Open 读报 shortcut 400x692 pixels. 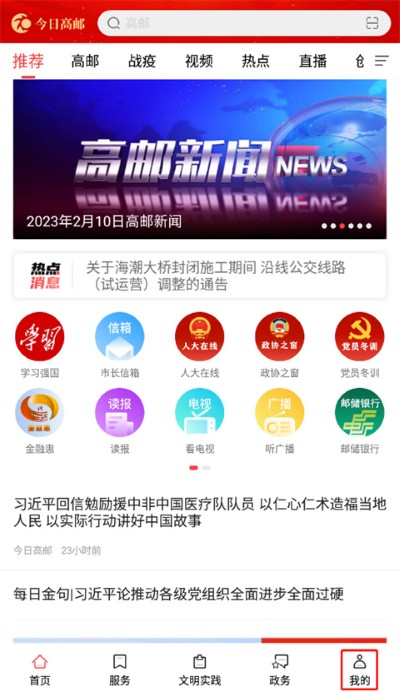coord(120,421)
